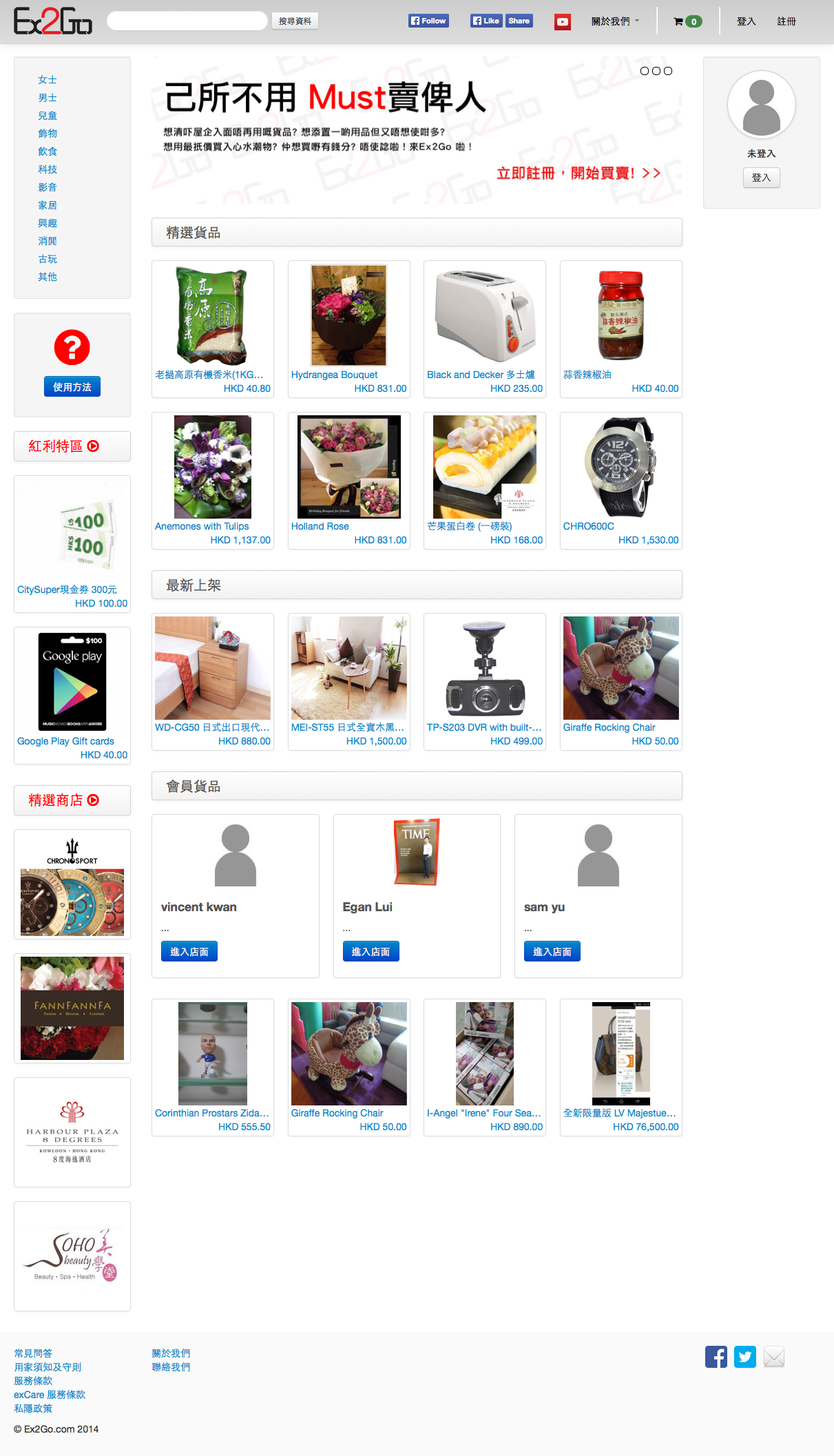Open the Twitter icon in footer
Viewport: 834px width, 1456px height.
(744, 1357)
